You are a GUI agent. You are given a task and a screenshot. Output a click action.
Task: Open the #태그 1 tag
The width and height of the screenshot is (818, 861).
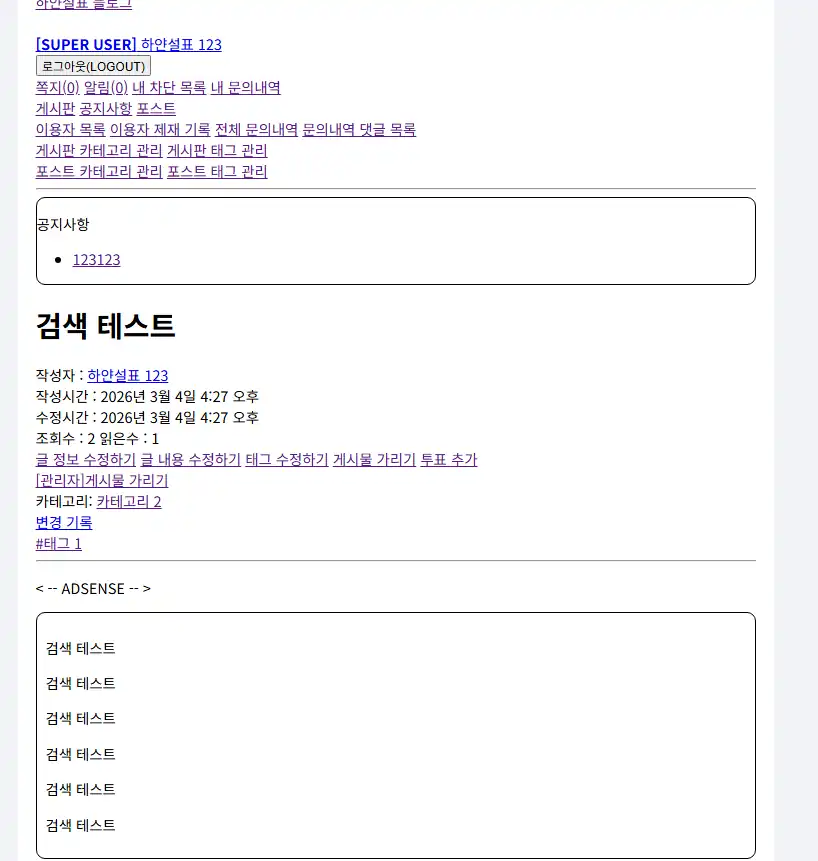58,543
